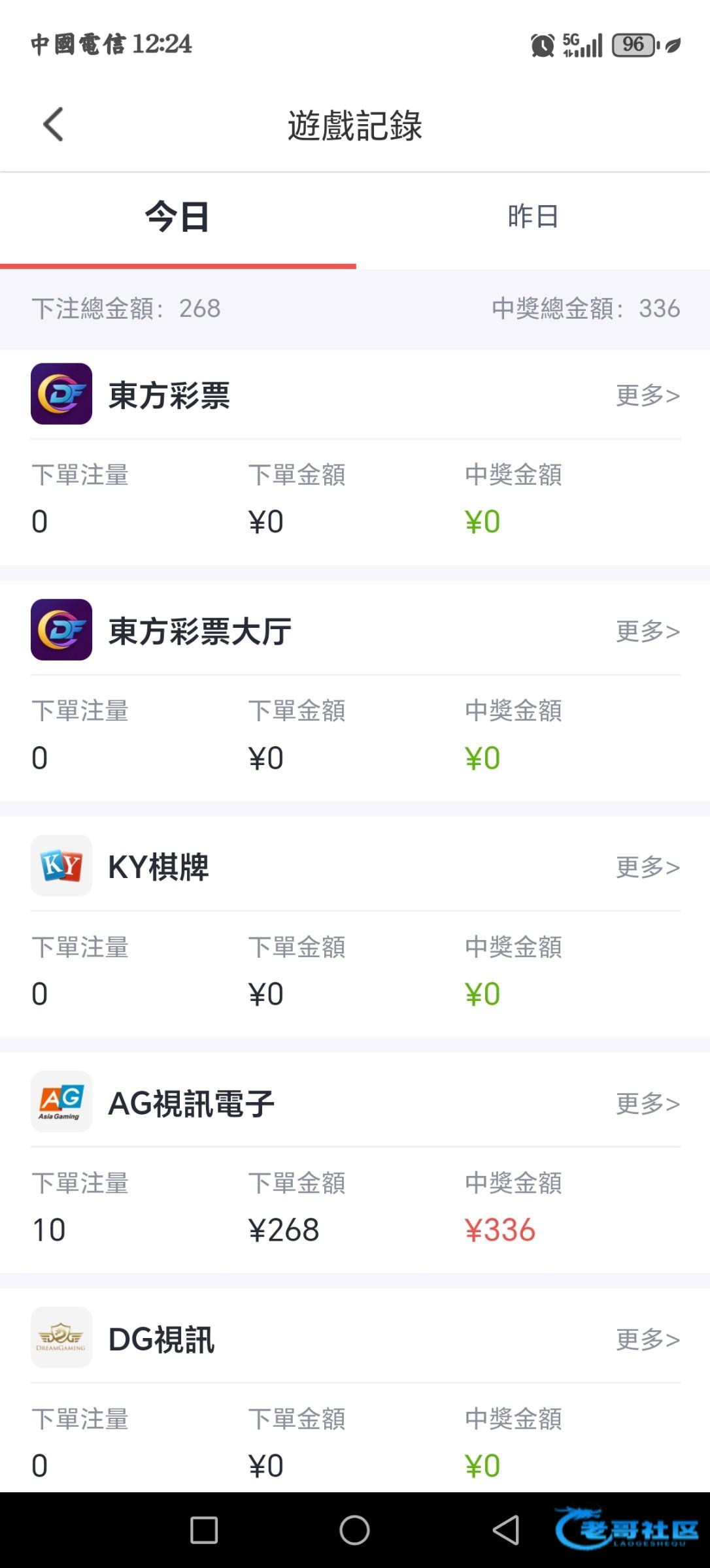Open 更多 for 東方彩票大厅

(648, 631)
